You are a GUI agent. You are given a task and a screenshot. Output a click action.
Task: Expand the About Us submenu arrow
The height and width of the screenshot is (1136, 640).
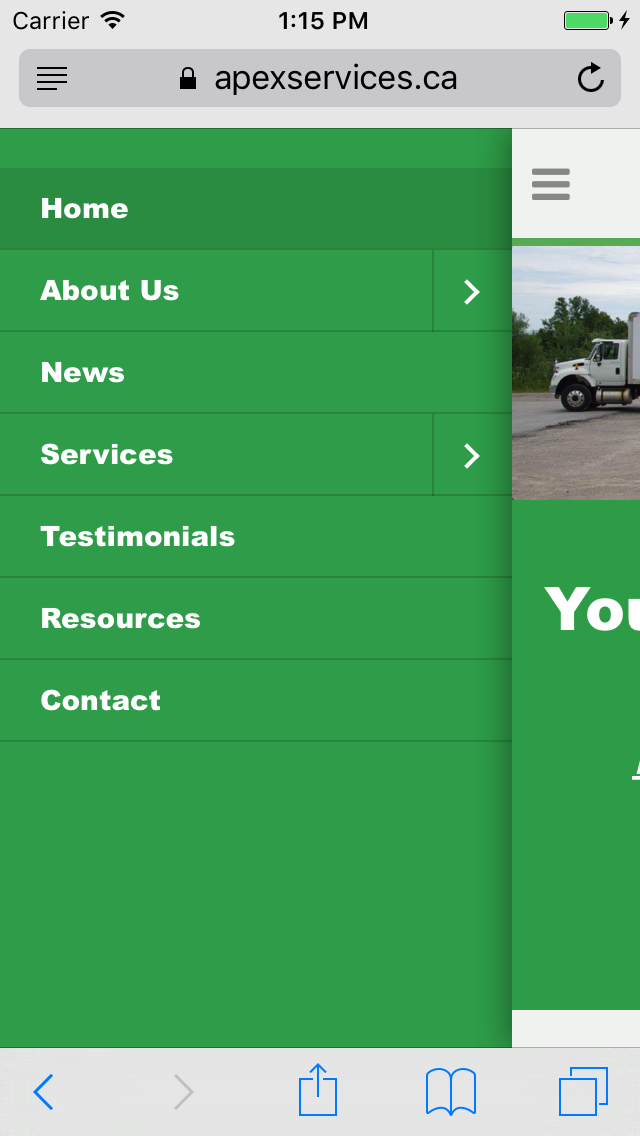(x=472, y=291)
